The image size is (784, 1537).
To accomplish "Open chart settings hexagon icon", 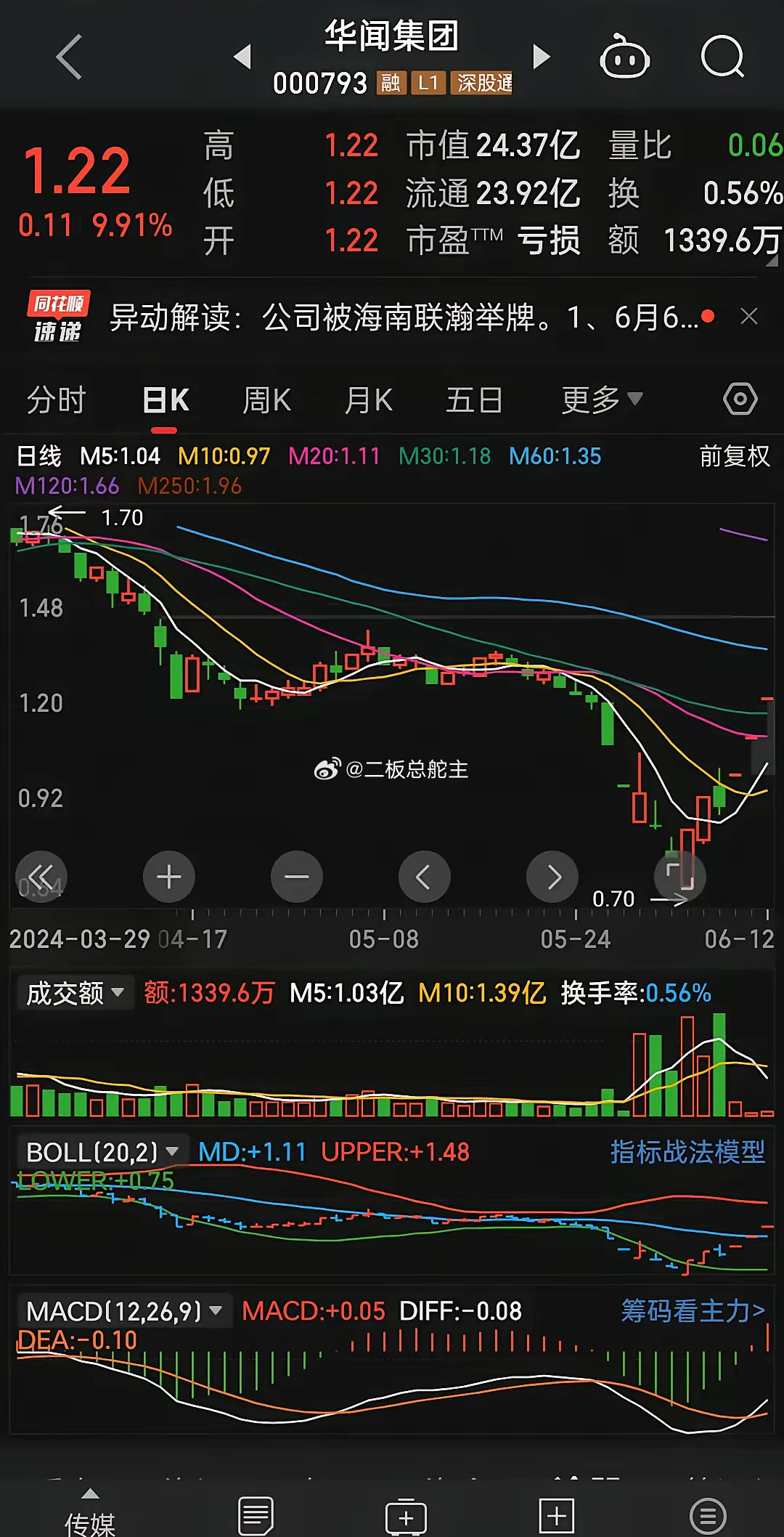I will point(740,399).
